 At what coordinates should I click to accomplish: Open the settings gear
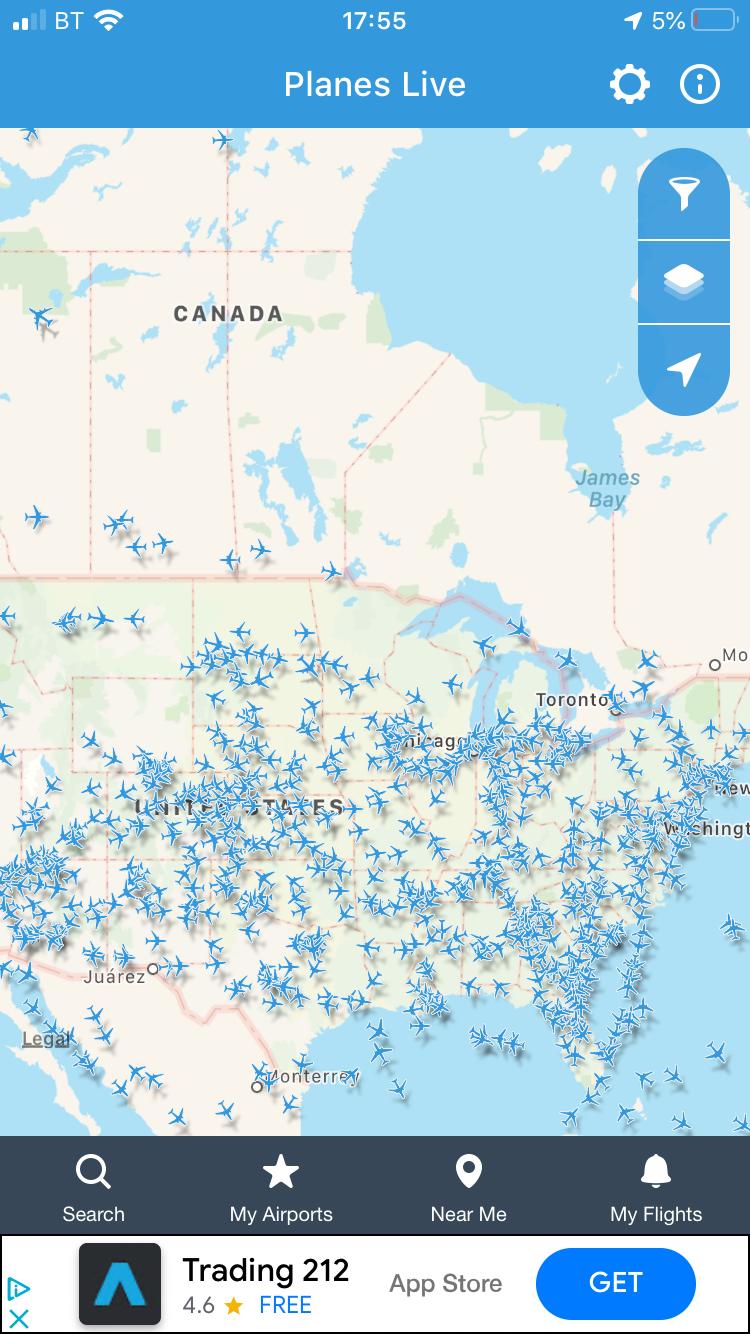[629, 85]
